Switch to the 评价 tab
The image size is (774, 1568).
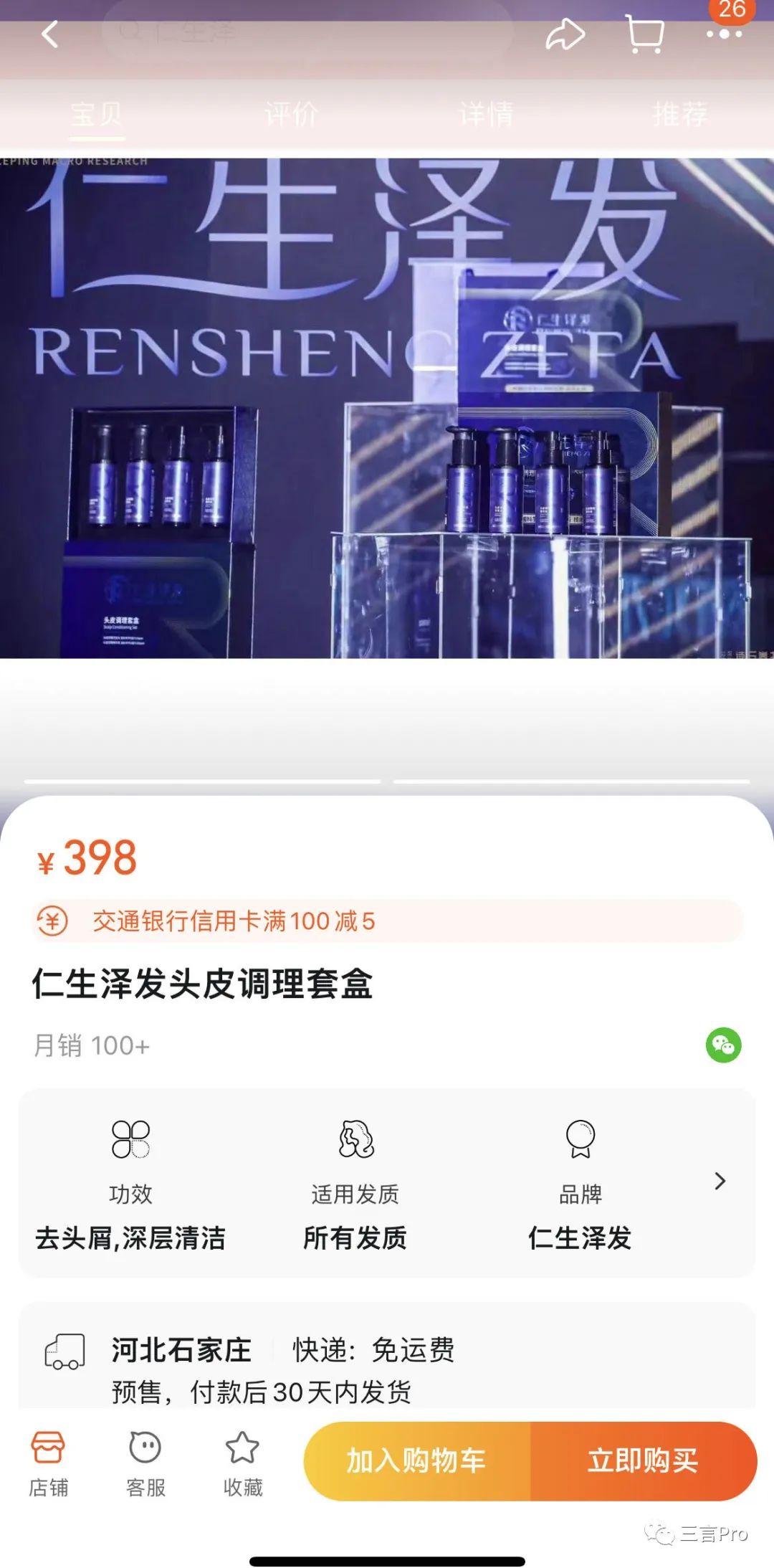pyautogui.click(x=291, y=114)
